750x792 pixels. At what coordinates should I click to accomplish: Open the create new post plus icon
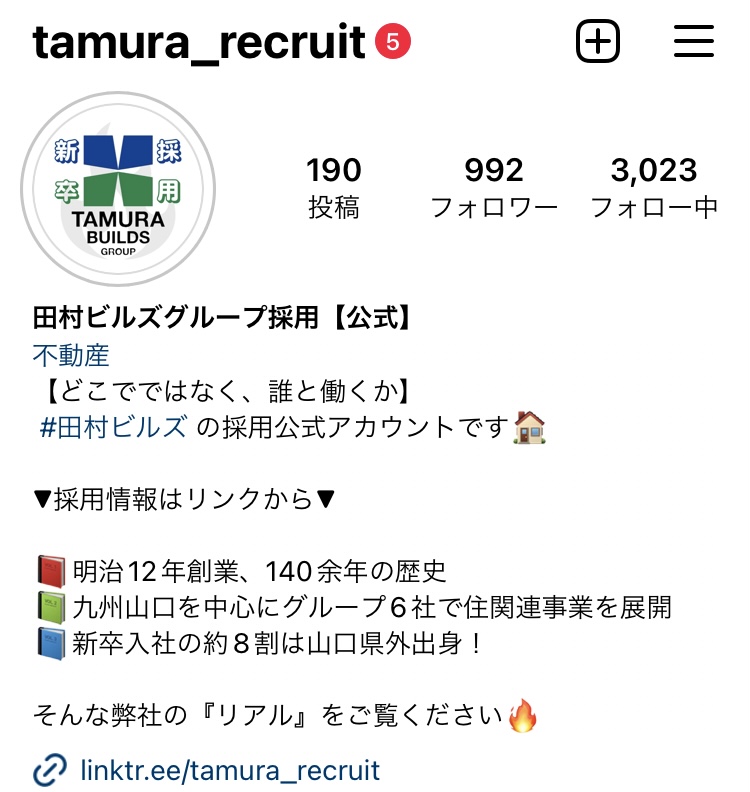pos(598,42)
